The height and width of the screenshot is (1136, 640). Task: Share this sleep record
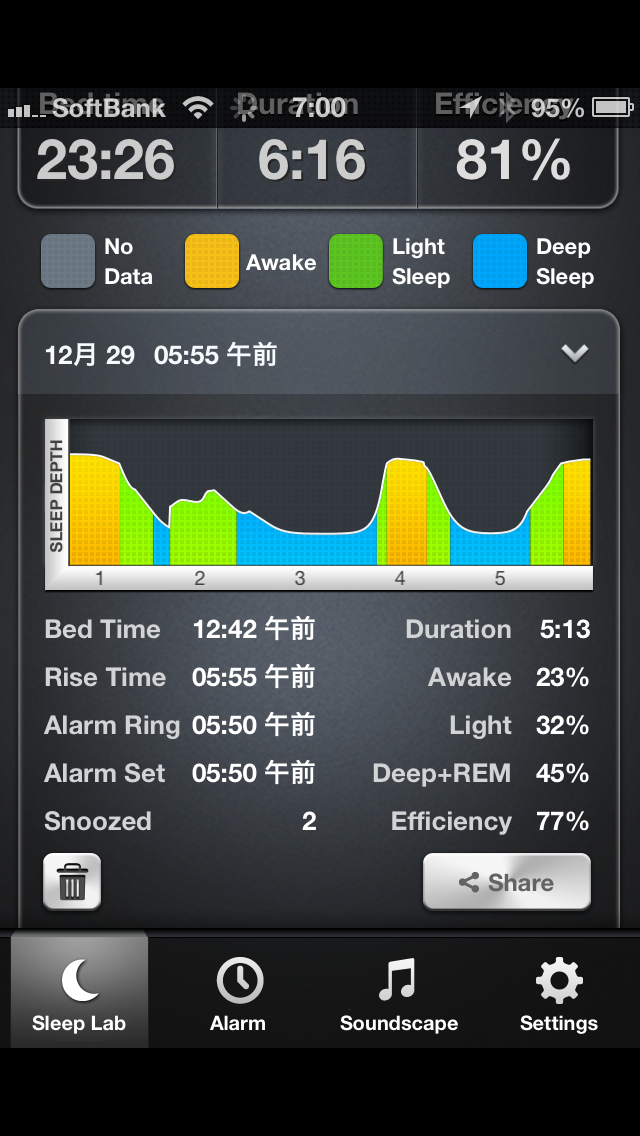click(507, 882)
